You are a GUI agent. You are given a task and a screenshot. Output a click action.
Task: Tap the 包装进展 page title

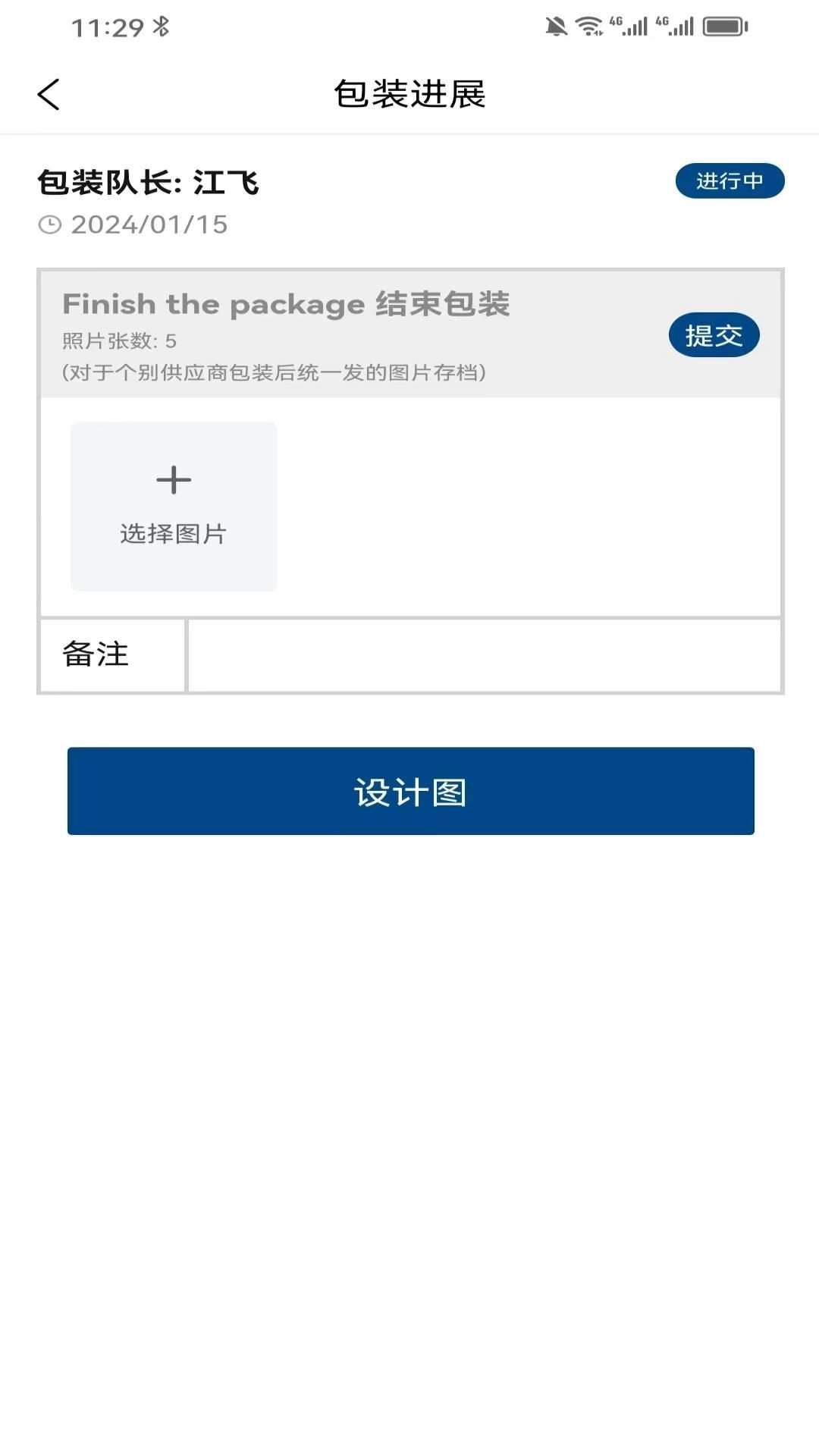pos(409,94)
